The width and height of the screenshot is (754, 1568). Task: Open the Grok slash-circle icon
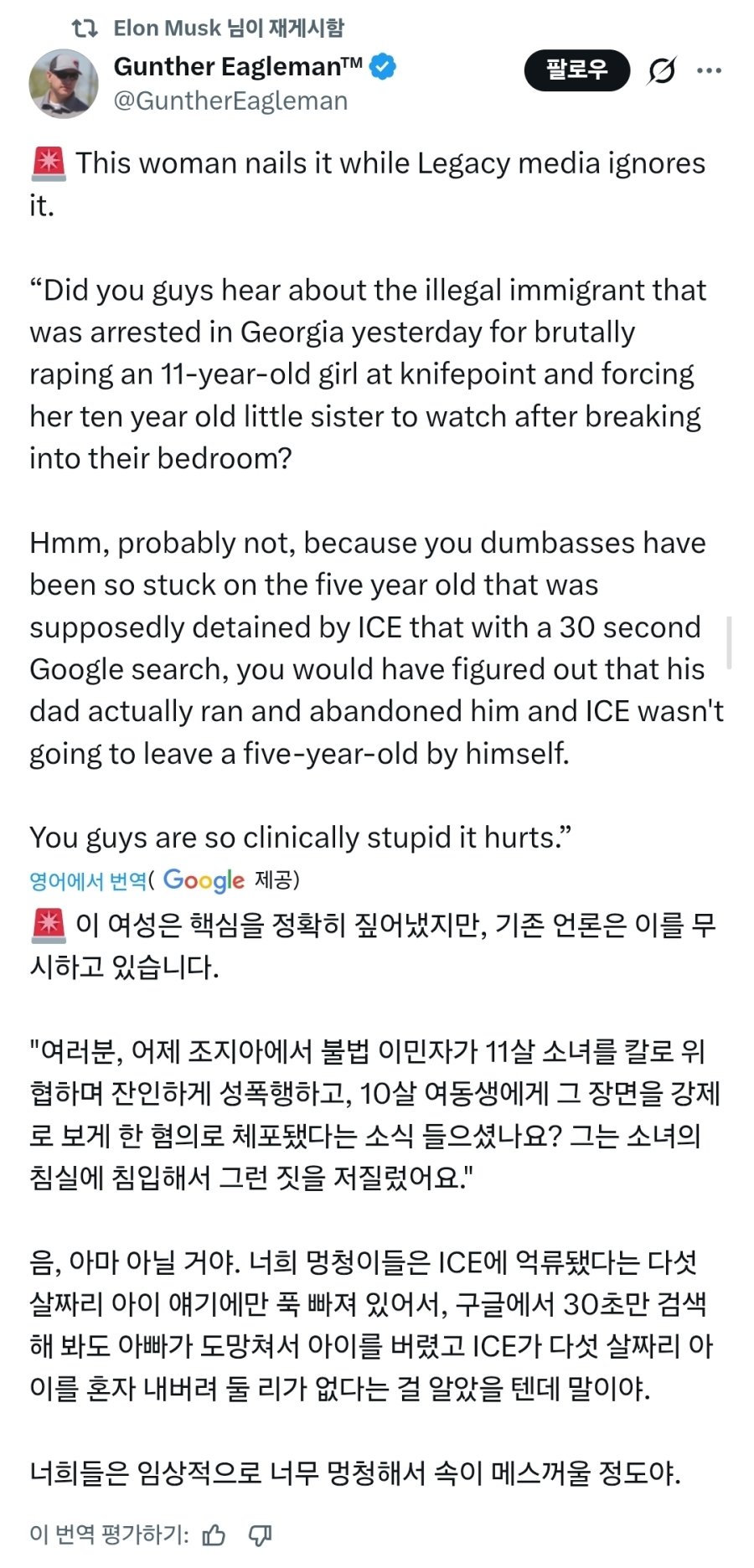(662, 71)
